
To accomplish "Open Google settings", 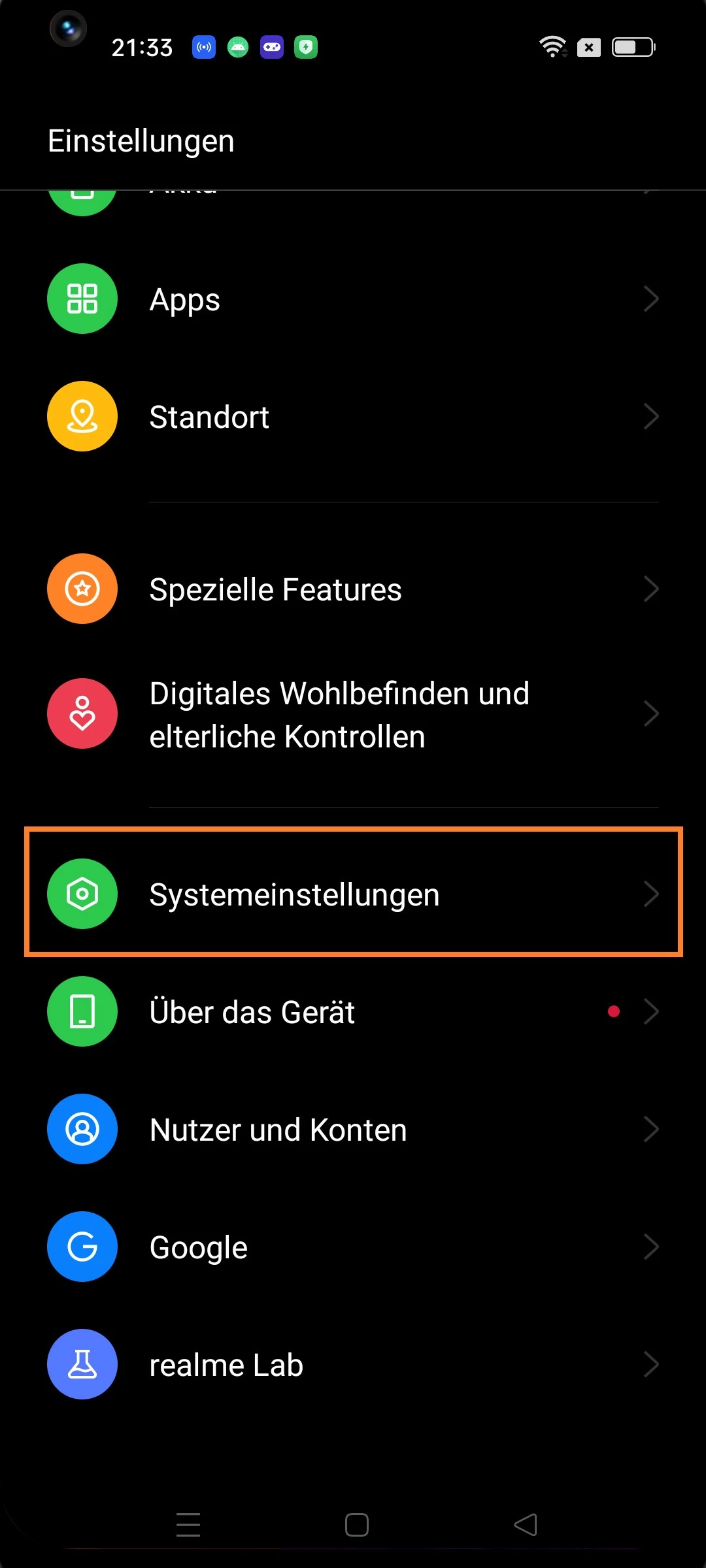I will (353, 1247).
